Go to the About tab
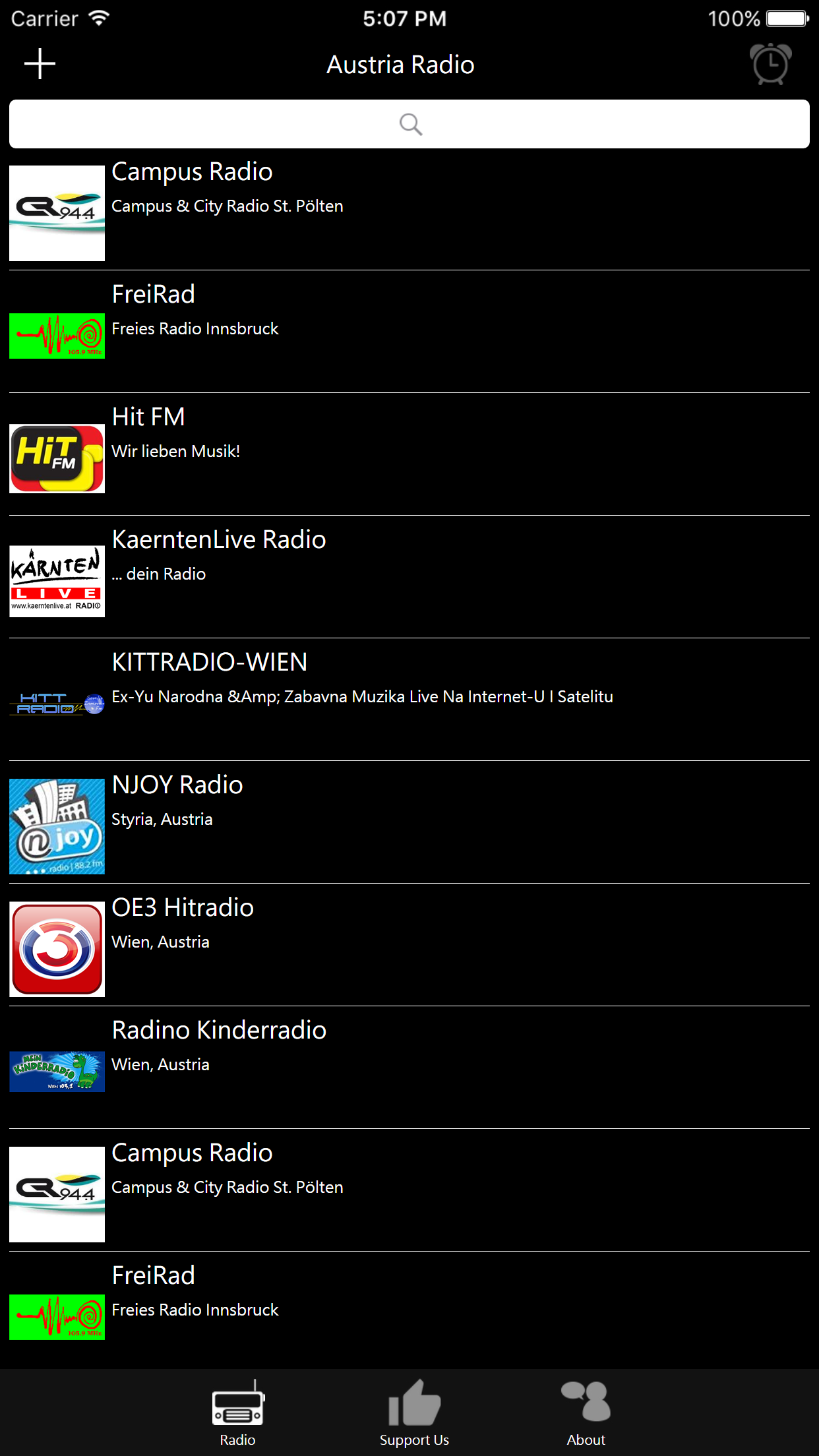This screenshot has height=1456, width=819. point(586,1413)
